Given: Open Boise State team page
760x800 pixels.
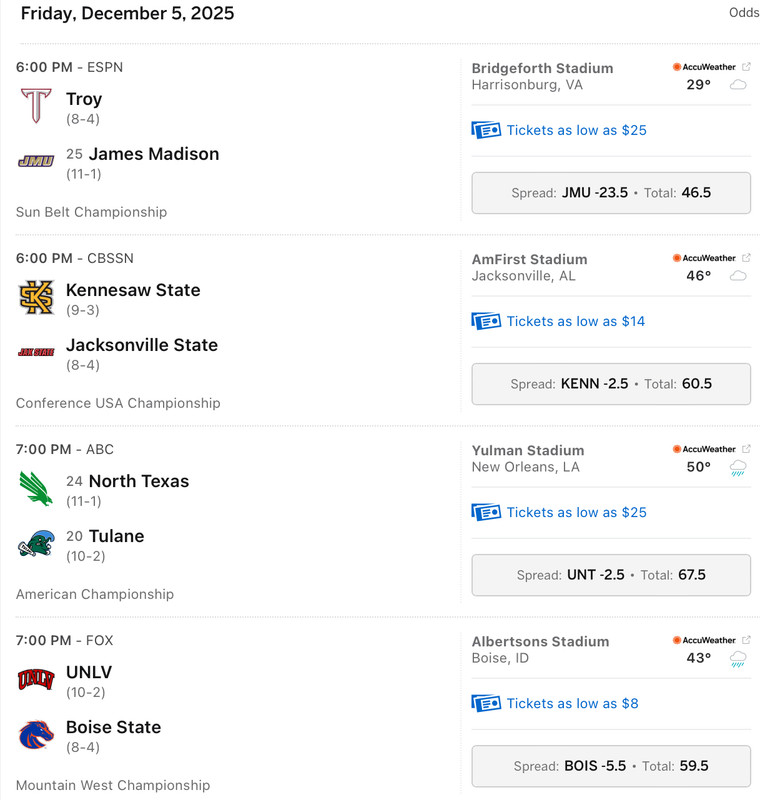Looking at the screenshot, I should coord(113,727).
